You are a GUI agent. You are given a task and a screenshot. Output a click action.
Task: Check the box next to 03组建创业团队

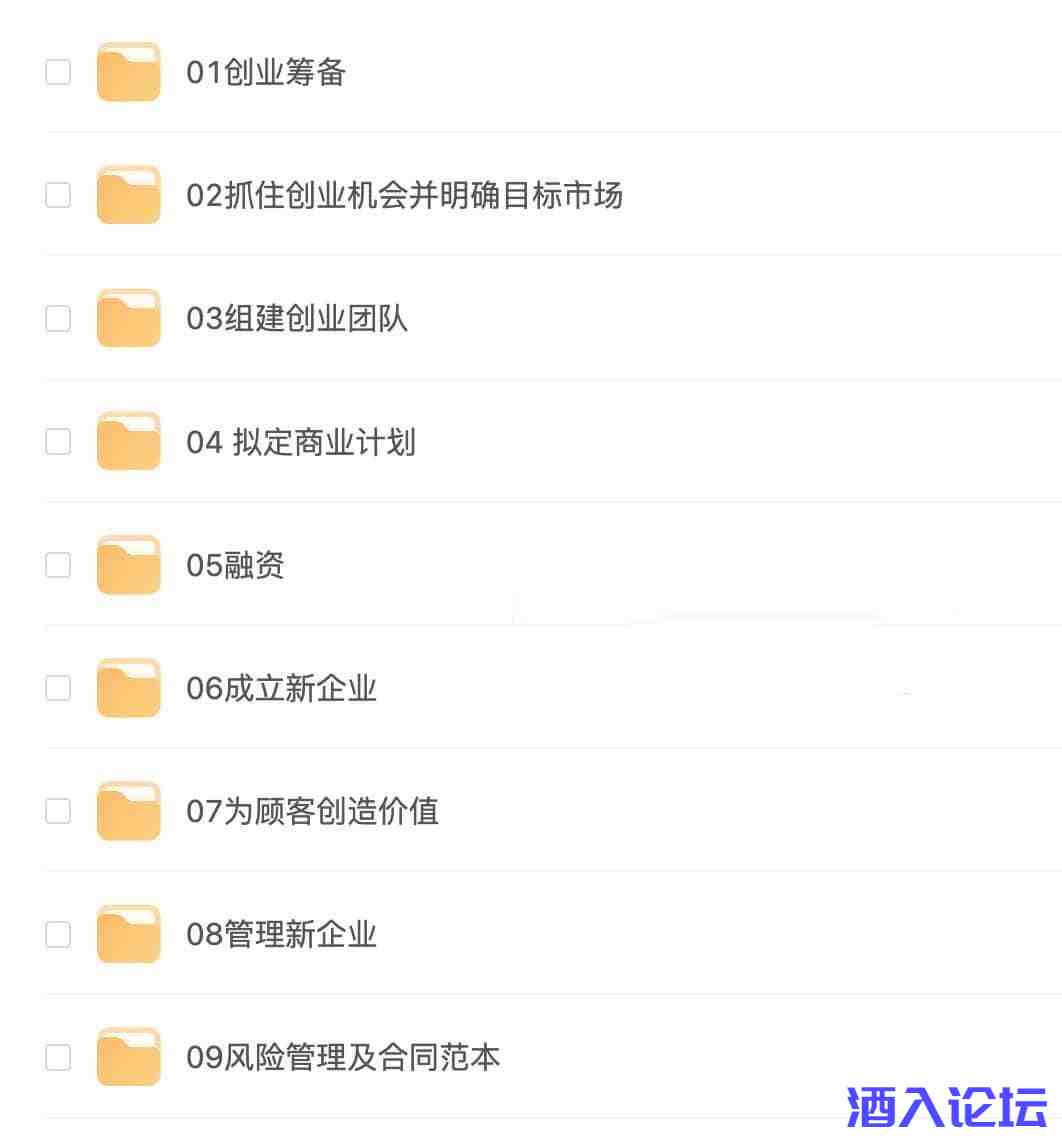[x=59, y=318]
